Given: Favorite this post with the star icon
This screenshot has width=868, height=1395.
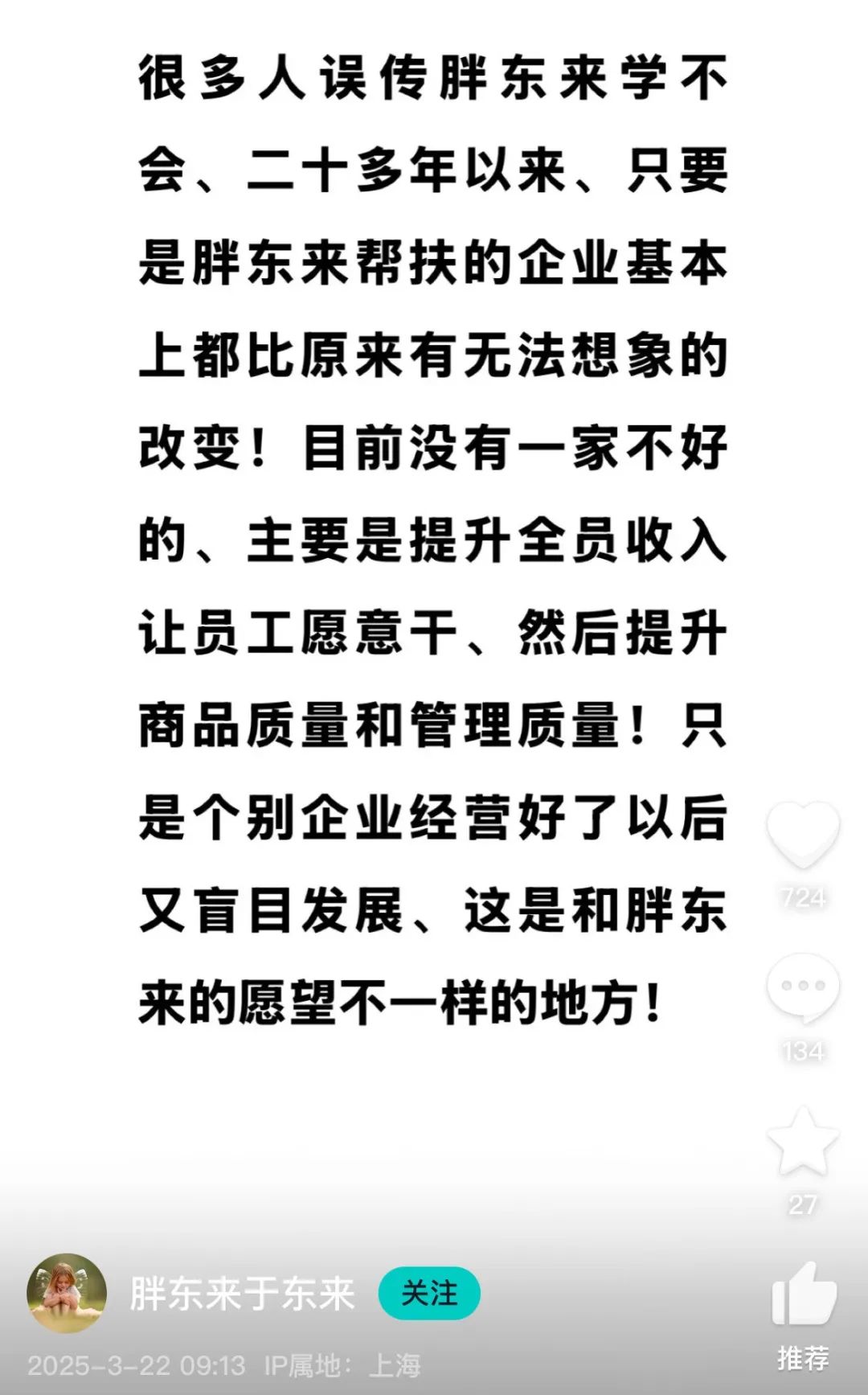Looking at the screenshot, I should pos(803,1140).
